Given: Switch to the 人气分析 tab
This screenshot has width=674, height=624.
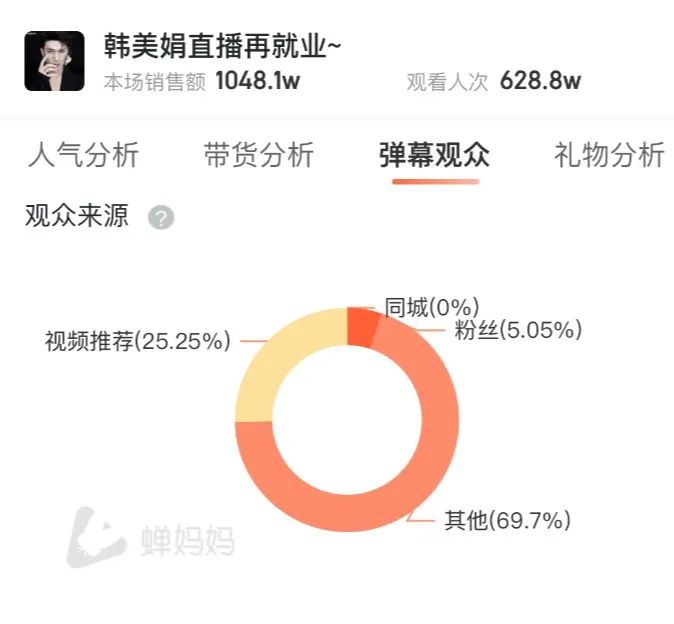Looking at the screenshot, I should (84, 155).
